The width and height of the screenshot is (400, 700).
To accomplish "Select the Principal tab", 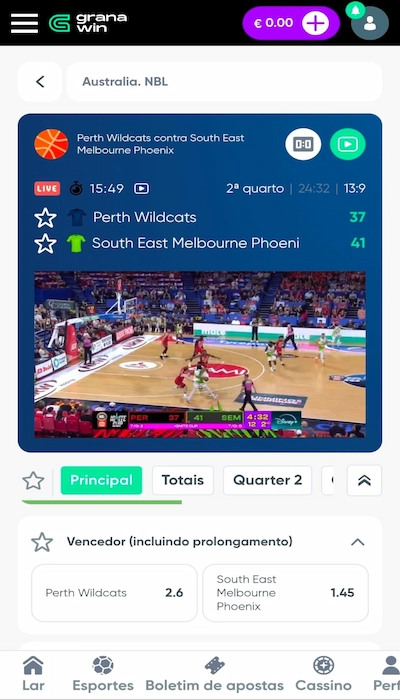I will point(101,480).
